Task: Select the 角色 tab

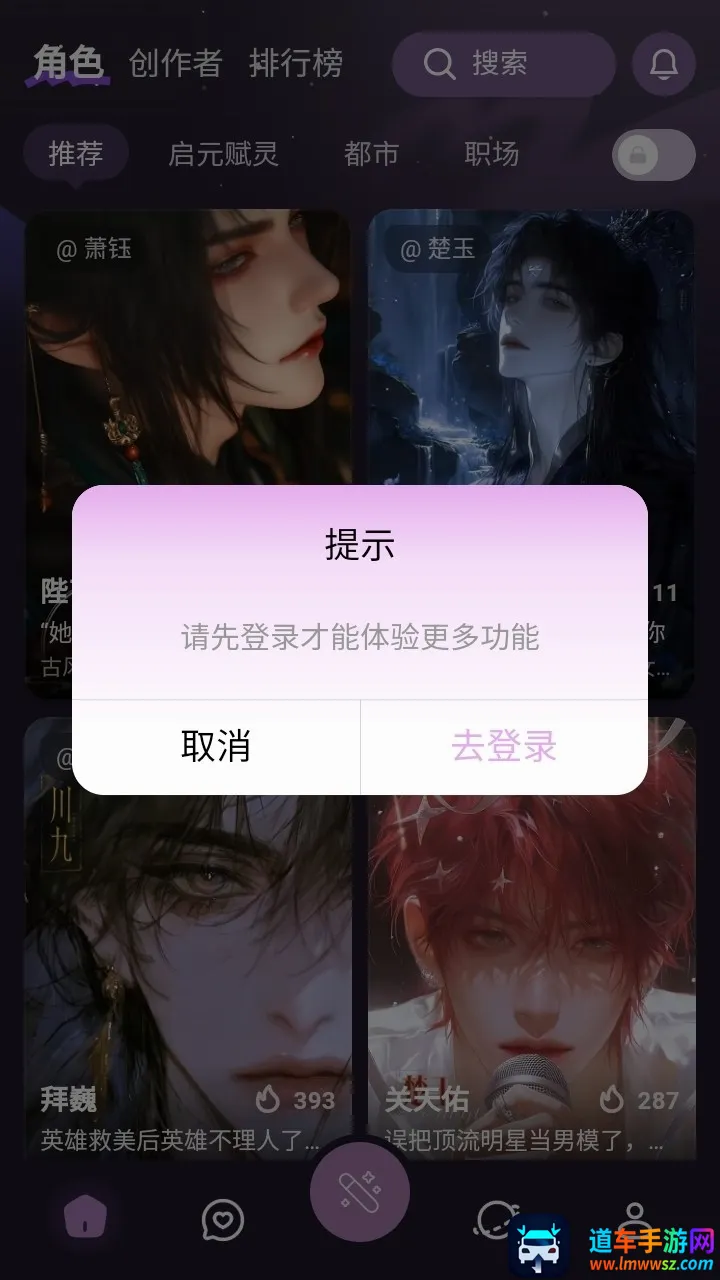Action: point(68,64)
